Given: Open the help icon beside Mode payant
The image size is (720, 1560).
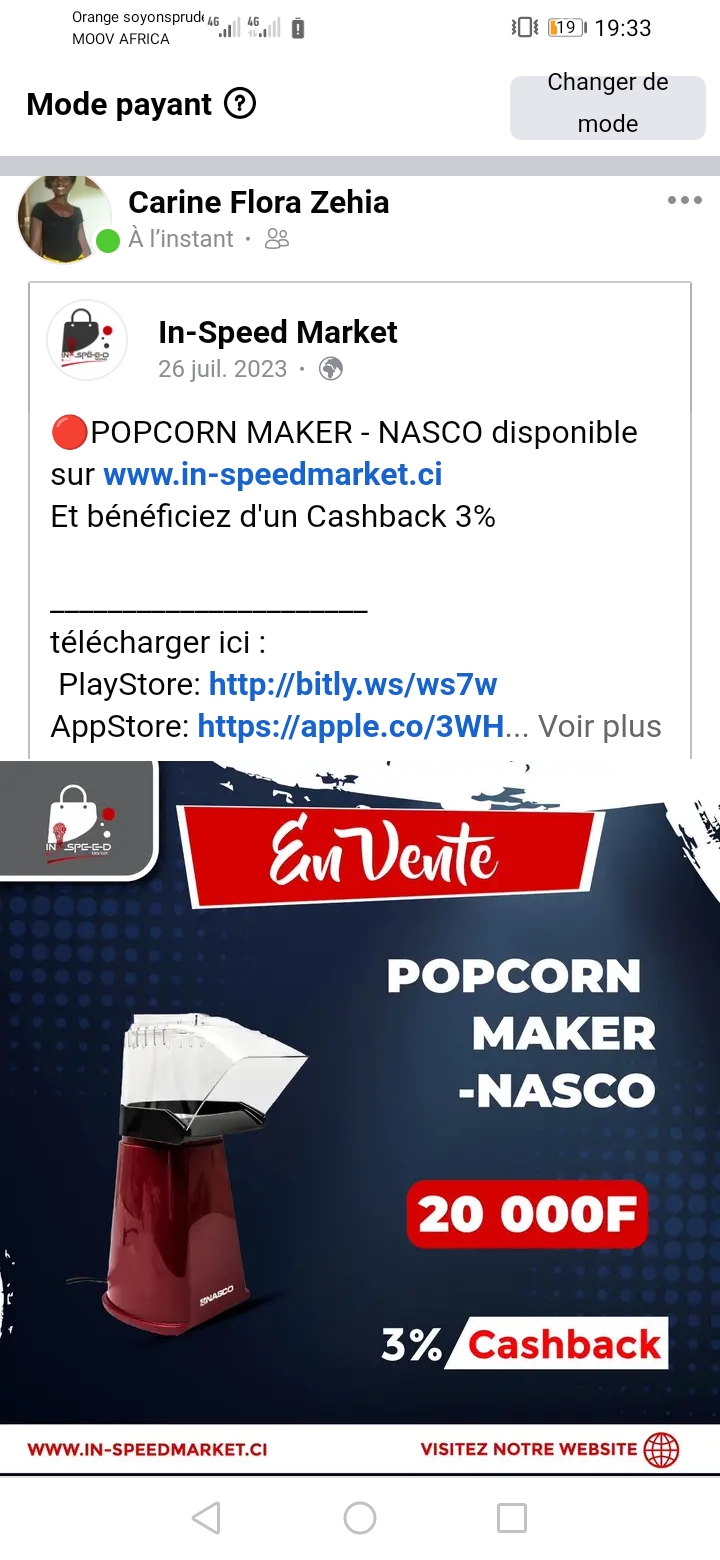Looking at the screenshot, I should click(x=240, y=104).
